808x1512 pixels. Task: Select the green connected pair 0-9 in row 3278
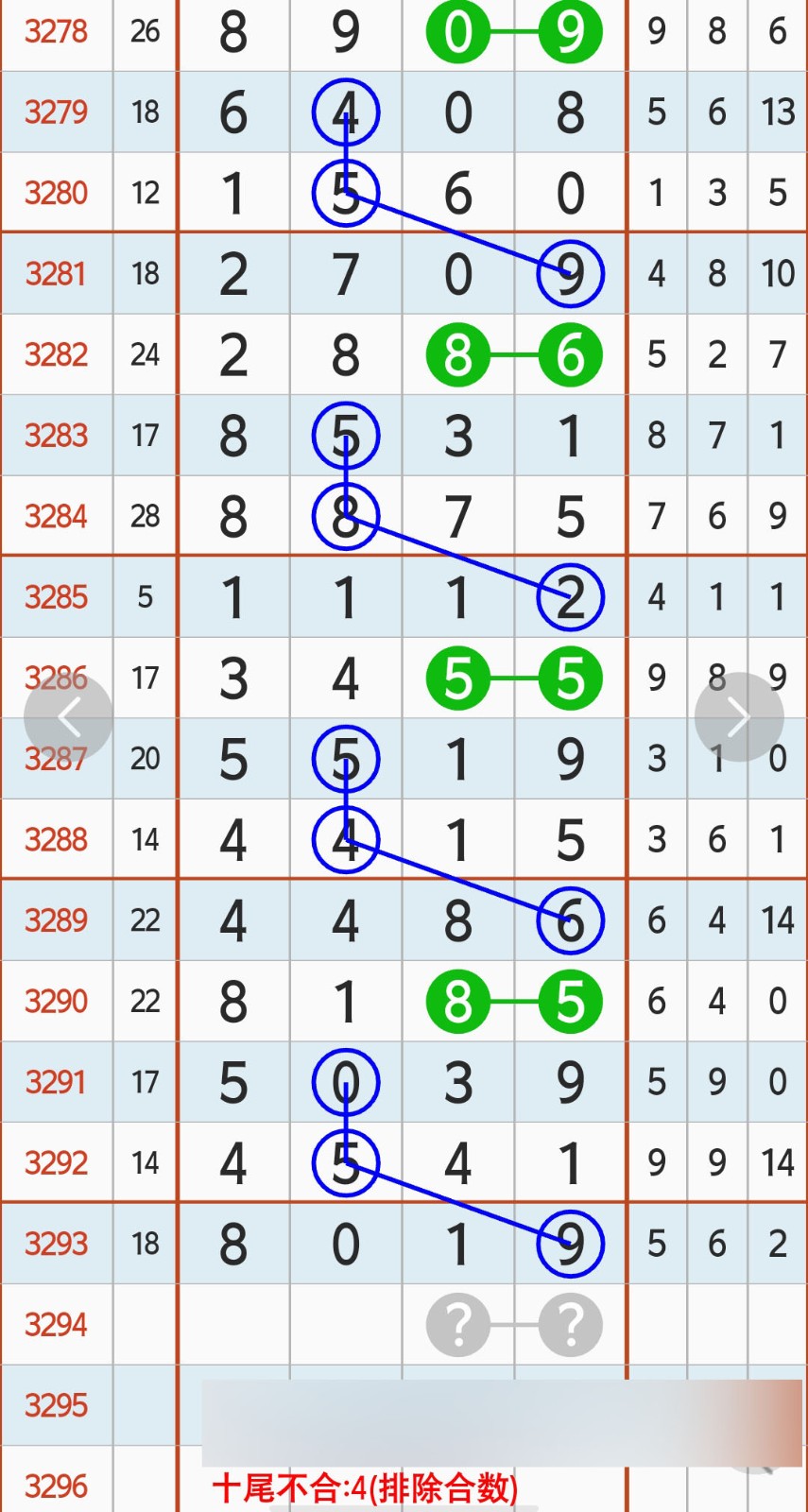coord(513,31)
